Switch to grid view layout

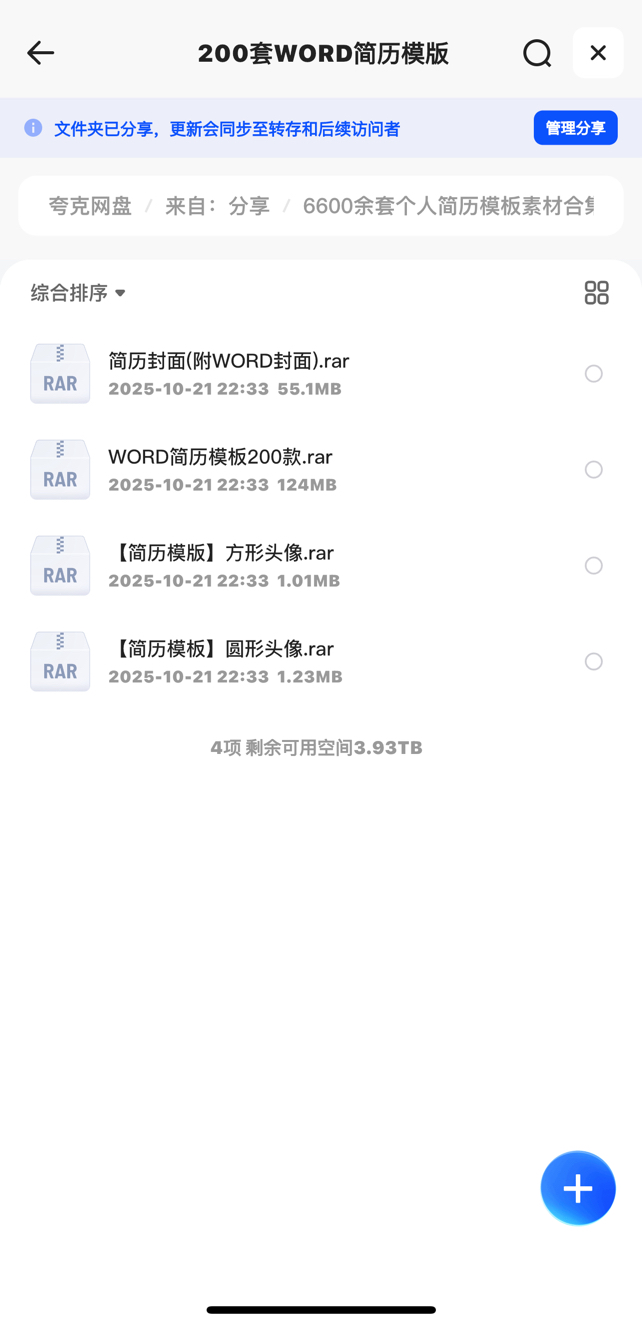pos(596,292)
